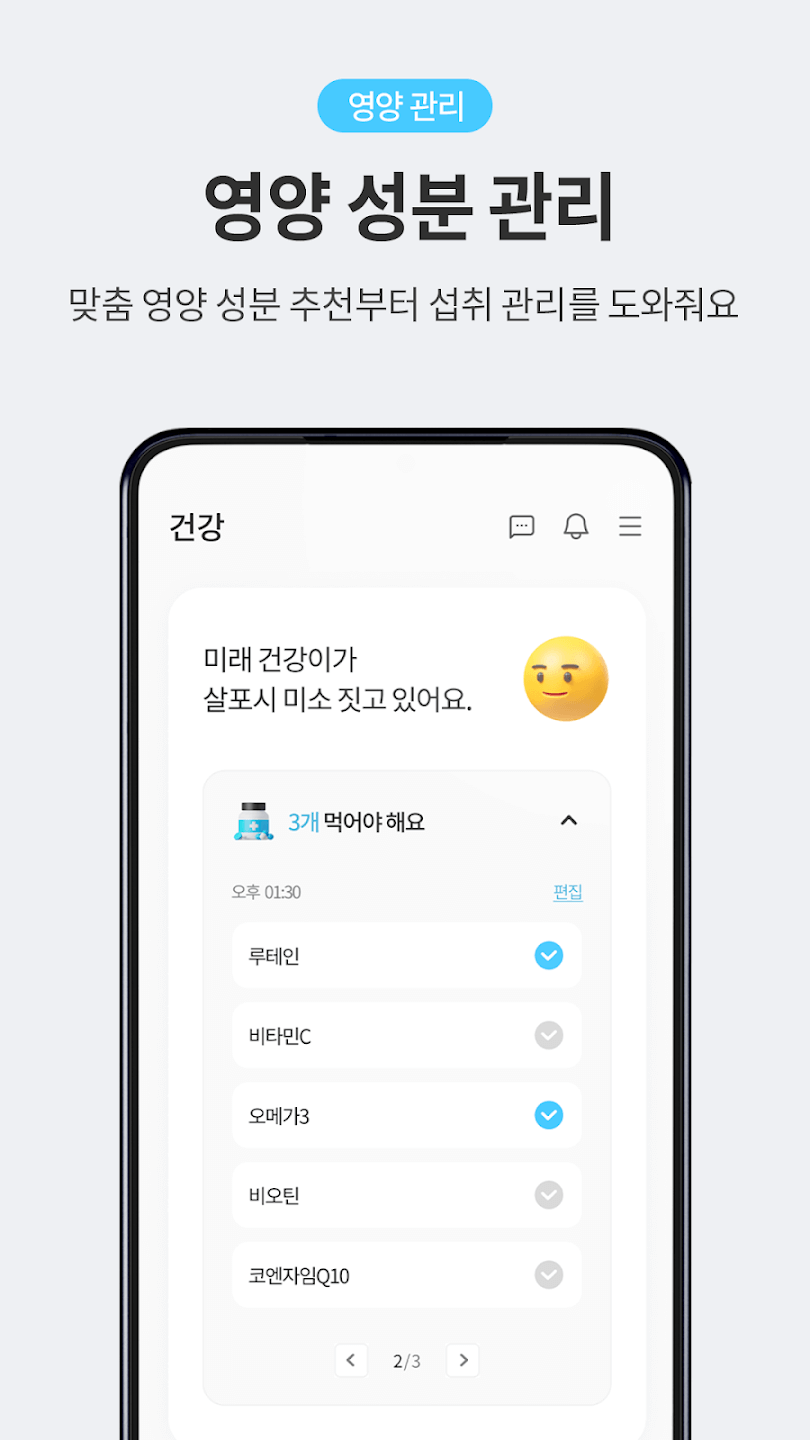Collapse the '3개 먹어야 해요' section
The width and height of the screenshot is (810, 1440).
click(x=569, y=820)
